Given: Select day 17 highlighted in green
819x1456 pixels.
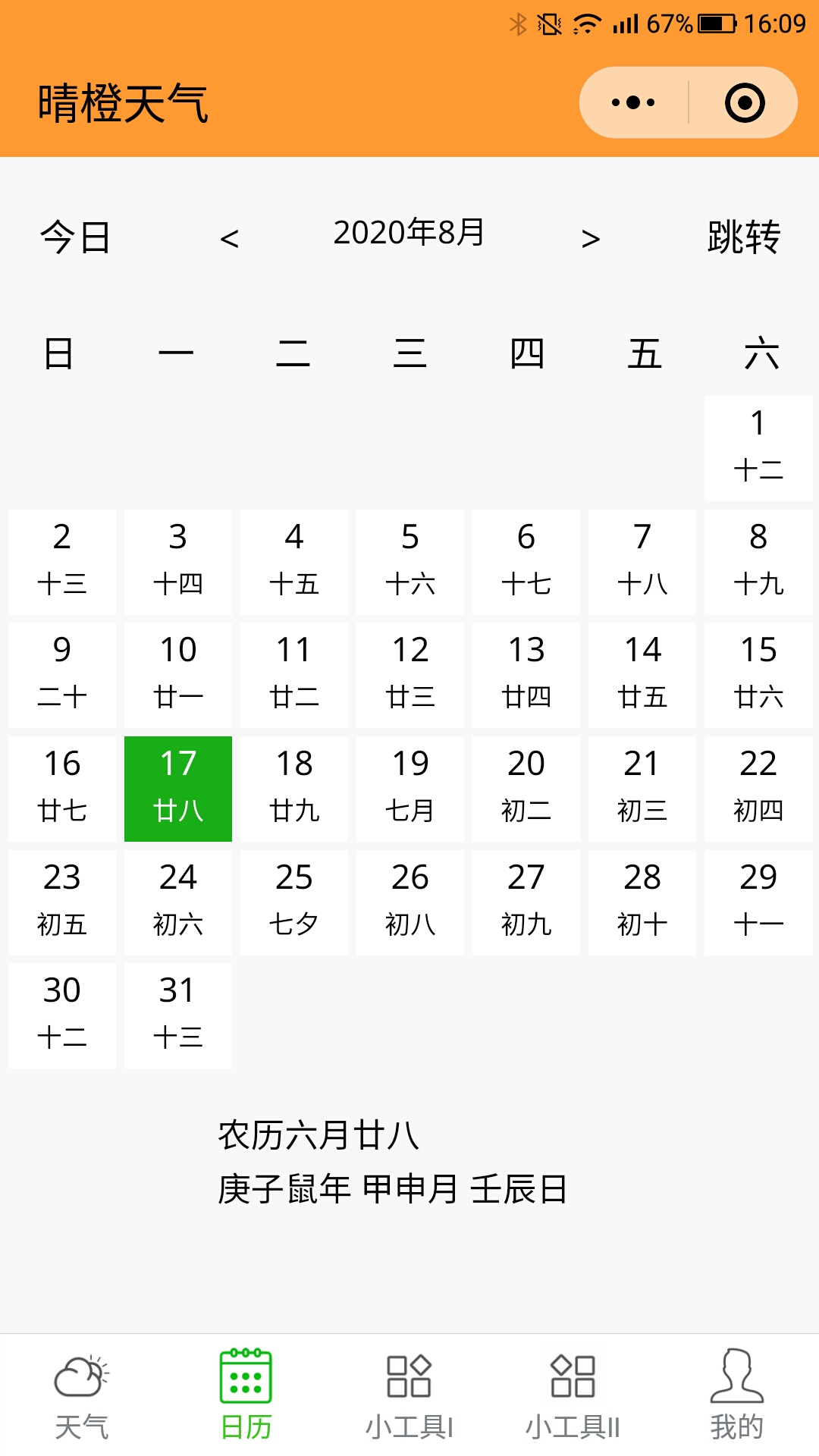Looking at the screenshot, I should click(178, 789).
